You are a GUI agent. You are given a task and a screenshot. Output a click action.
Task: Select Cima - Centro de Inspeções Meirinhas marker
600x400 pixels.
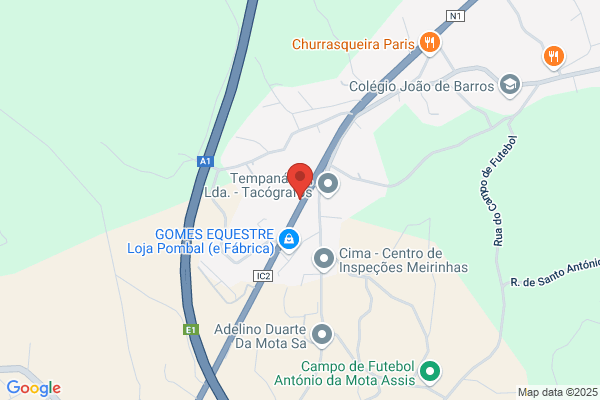coord(324,259)
